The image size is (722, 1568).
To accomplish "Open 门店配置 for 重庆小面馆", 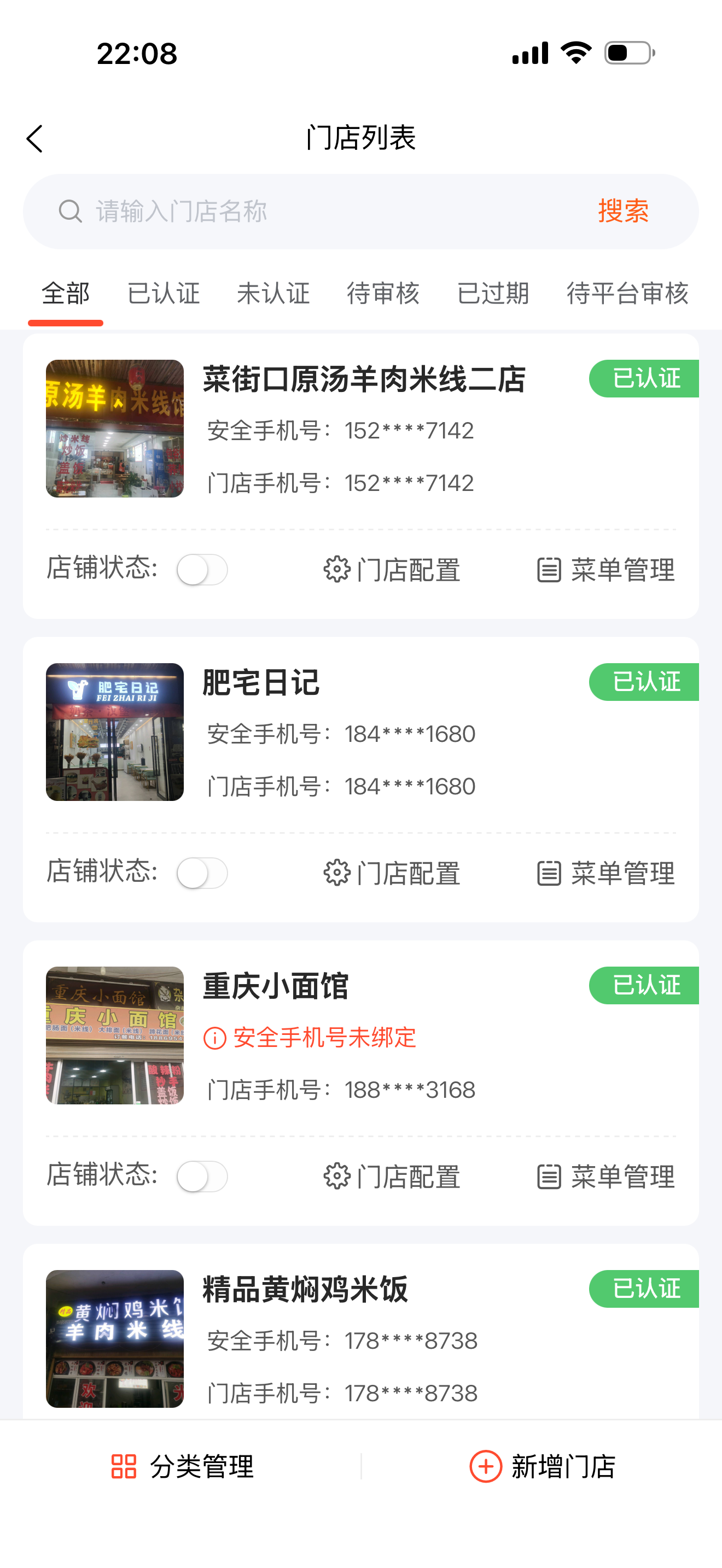I will [392, 1176].
